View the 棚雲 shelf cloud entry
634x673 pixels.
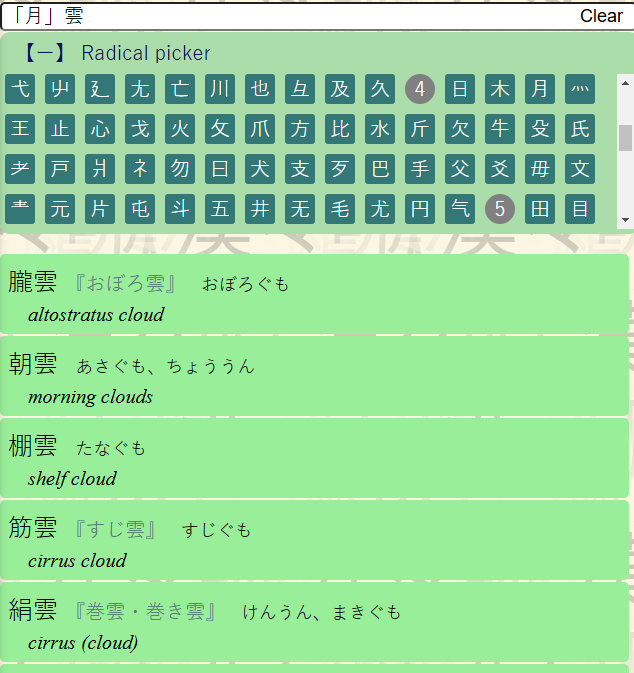[x=314, y=458]
